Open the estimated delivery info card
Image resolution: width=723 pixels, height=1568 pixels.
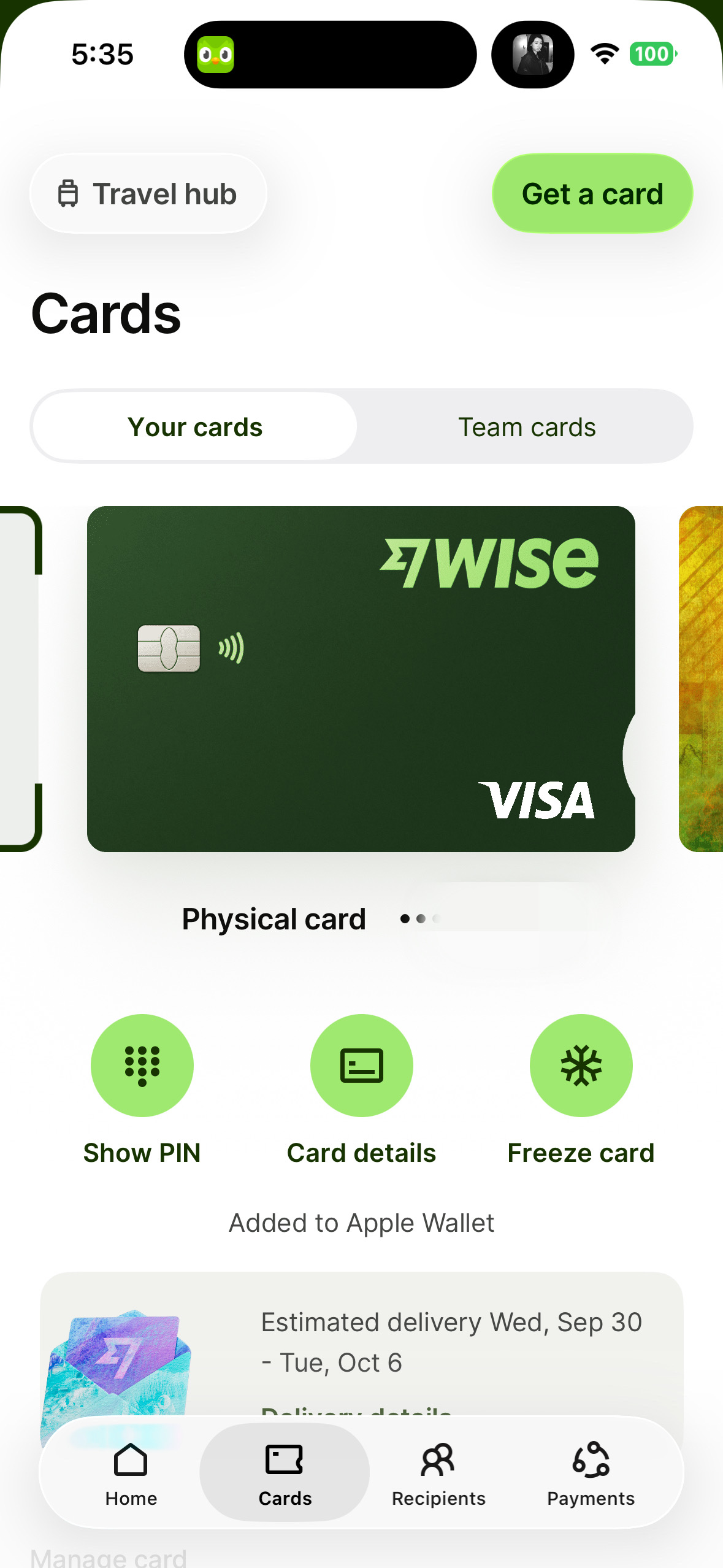tap(362, 1343)
